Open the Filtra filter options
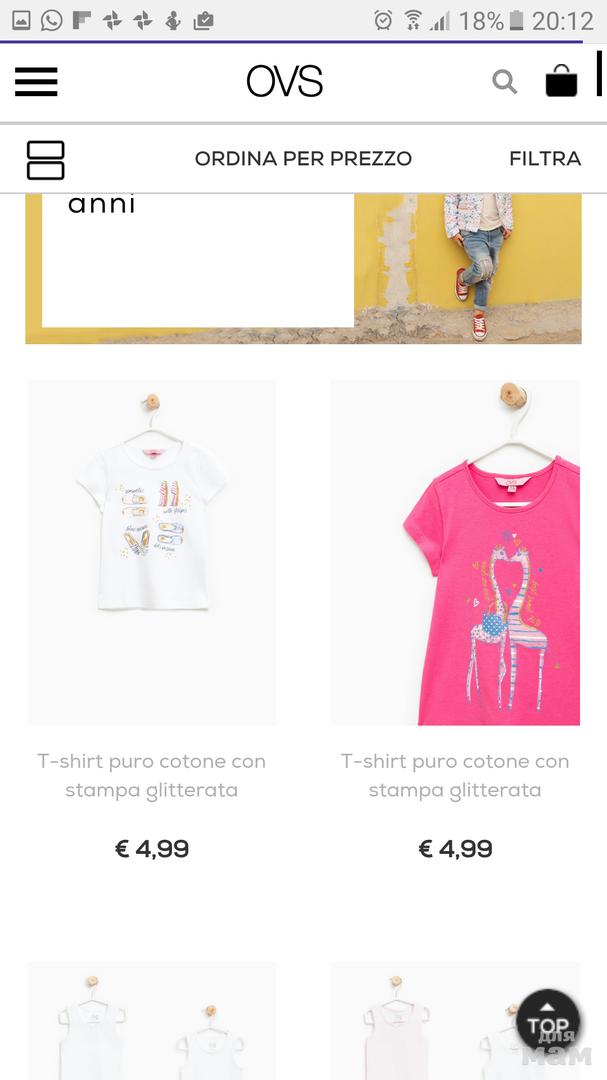Viewport: 607px width, 1080px height. coord(544,159)
